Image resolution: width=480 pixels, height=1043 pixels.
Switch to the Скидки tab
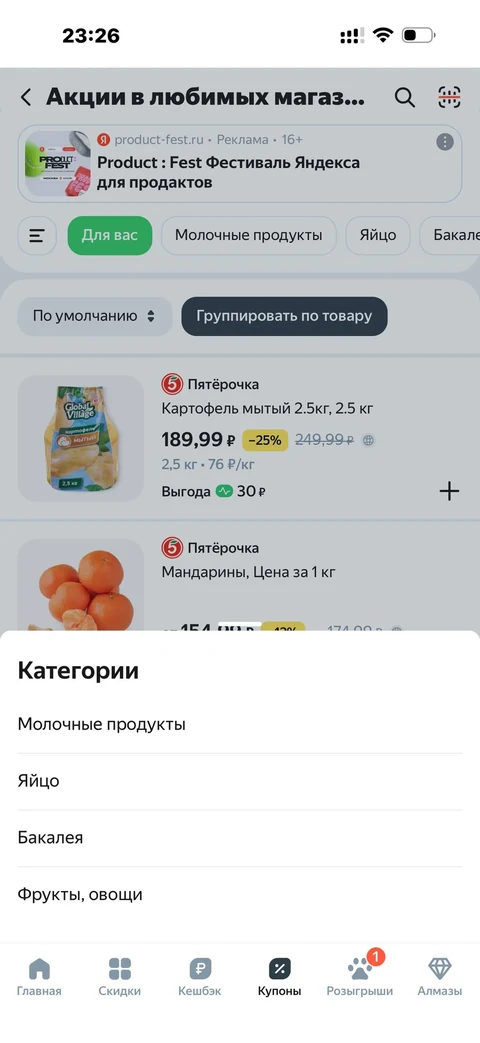click(x=120, y=977)
